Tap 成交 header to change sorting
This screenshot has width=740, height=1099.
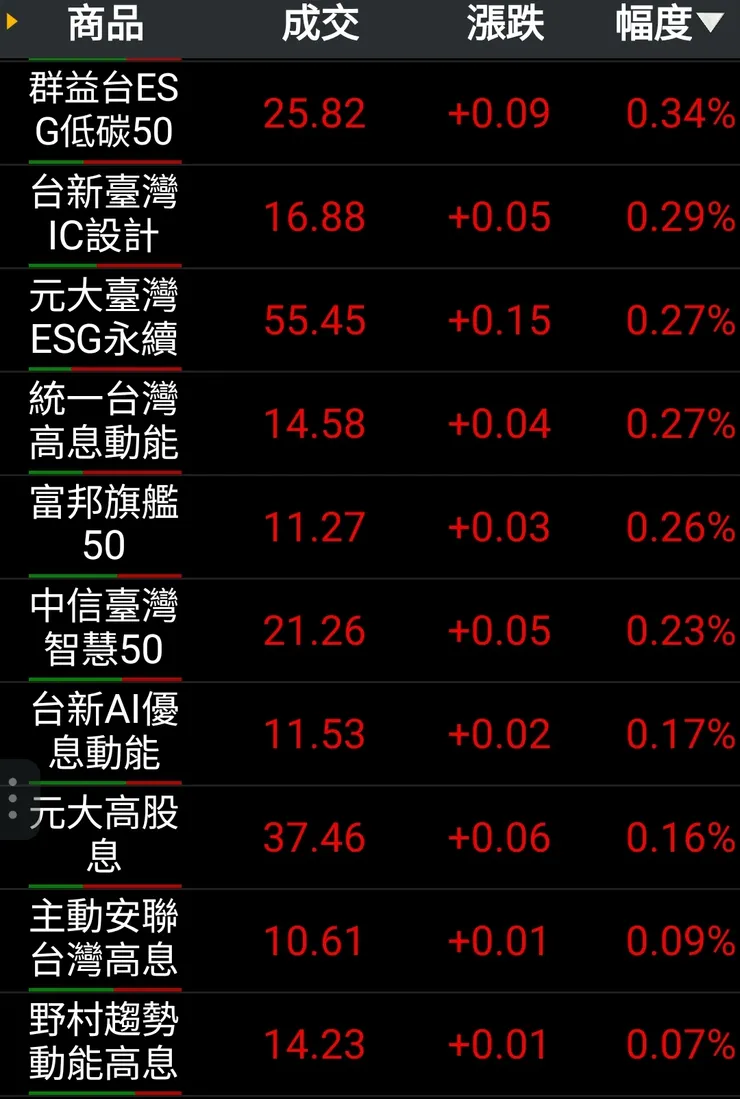click(320, 25)
